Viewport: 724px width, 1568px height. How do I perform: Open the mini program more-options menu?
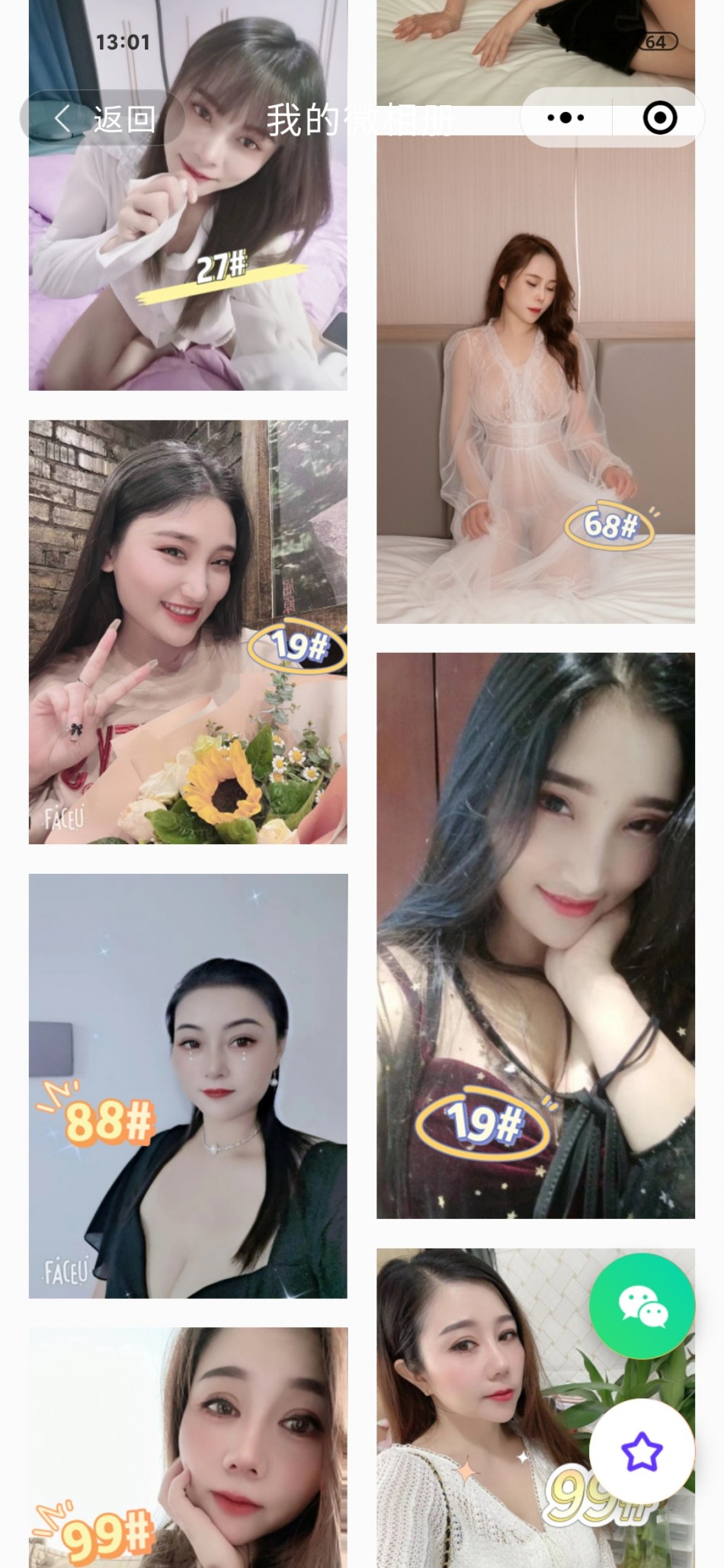pos(566,118)
